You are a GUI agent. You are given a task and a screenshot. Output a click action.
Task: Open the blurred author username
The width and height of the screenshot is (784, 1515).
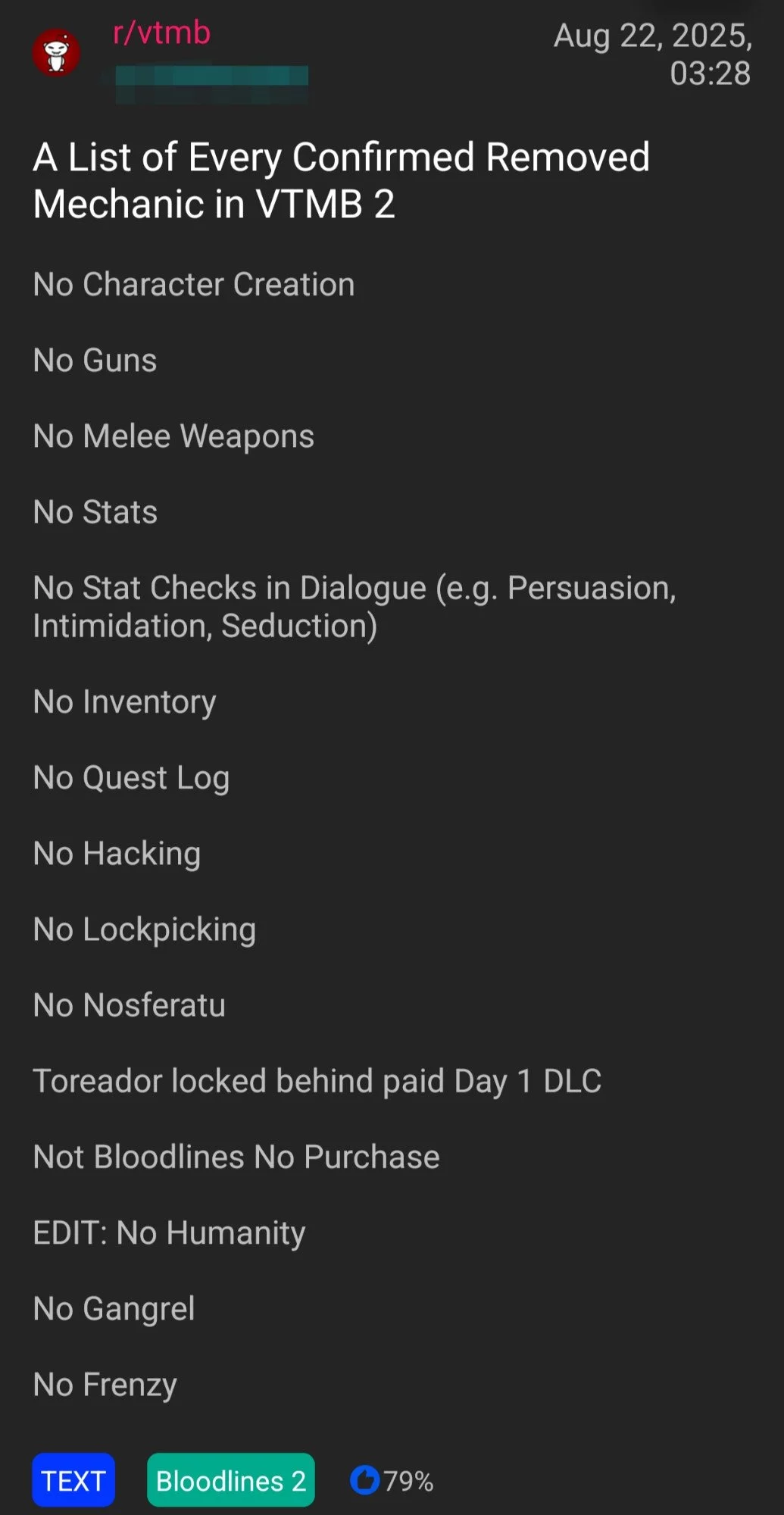(x=211, y=83)
